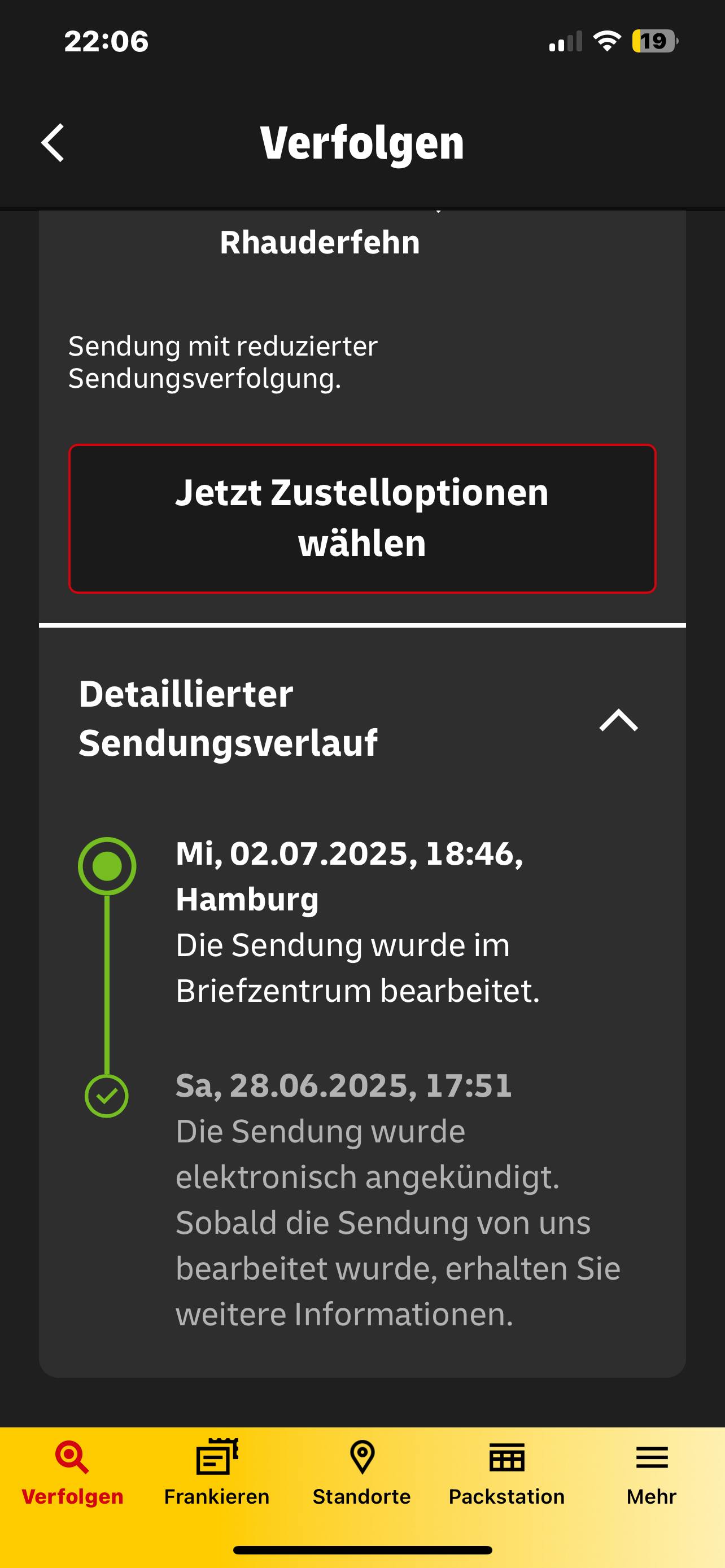This screenshot has width=725, height=1568.
Task: Switch to the Standorte tab
Action: [x=361, y=1473]
